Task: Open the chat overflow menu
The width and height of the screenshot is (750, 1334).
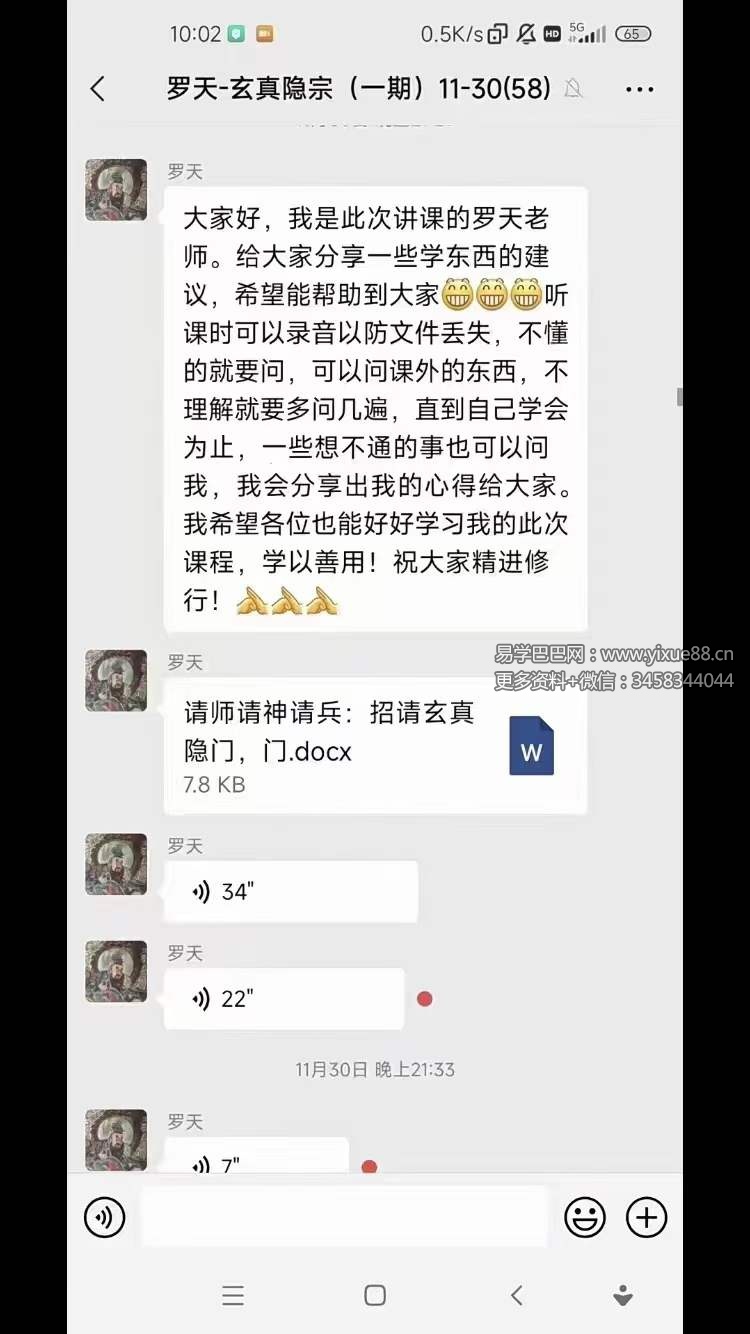Action: coord(639,89)
